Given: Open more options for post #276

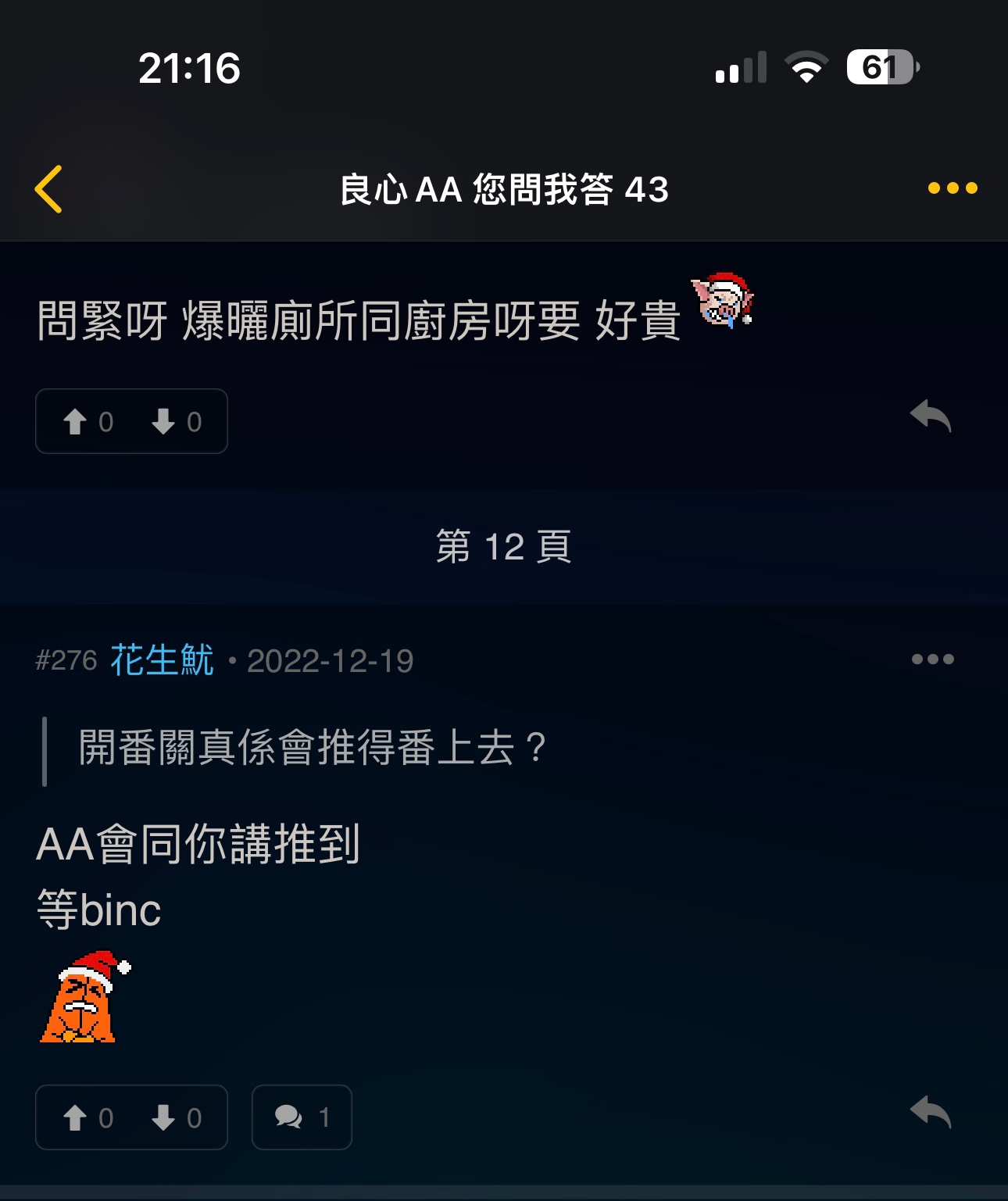Looking at the screenshot, I should pyautogui.click(x=932, y=659).
